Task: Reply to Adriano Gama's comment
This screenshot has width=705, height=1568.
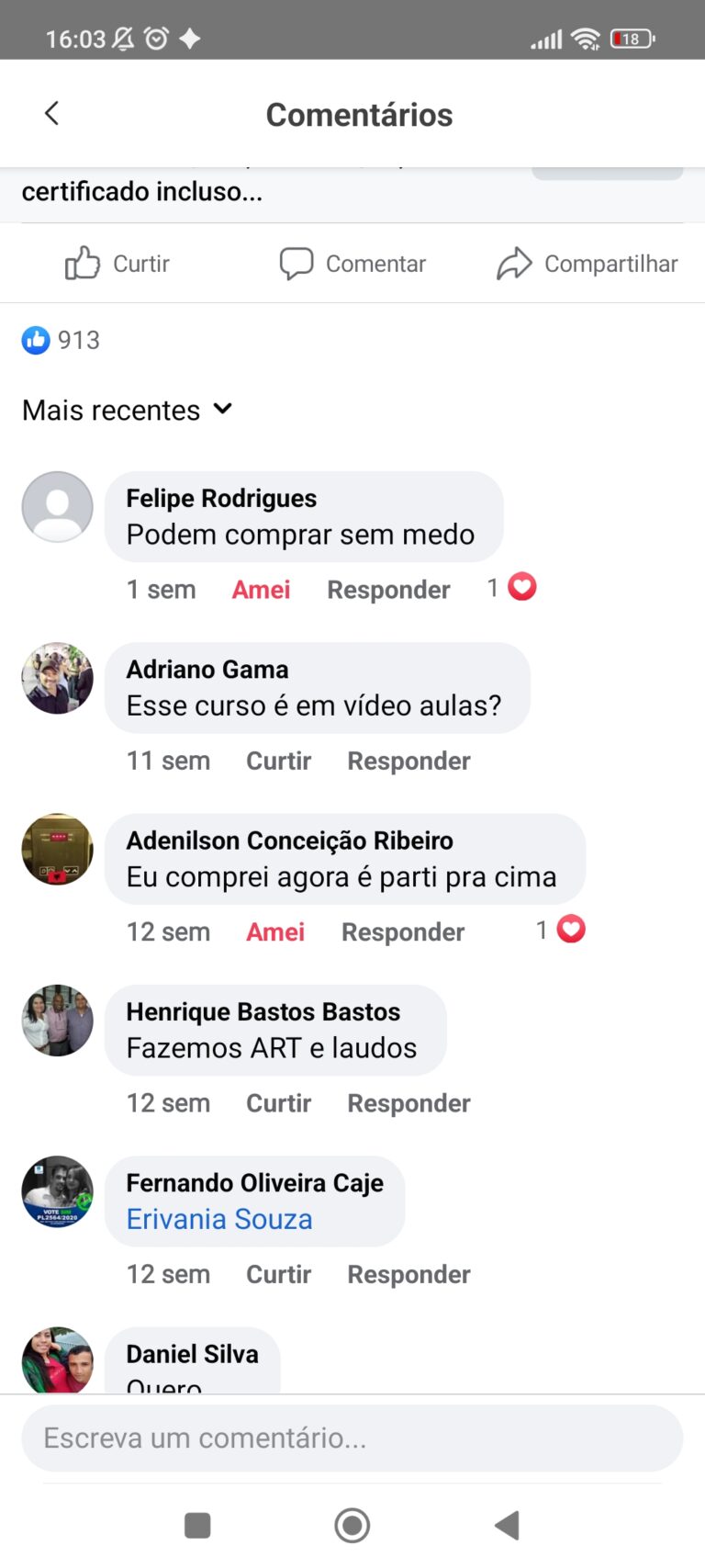Action: [408, 761]
